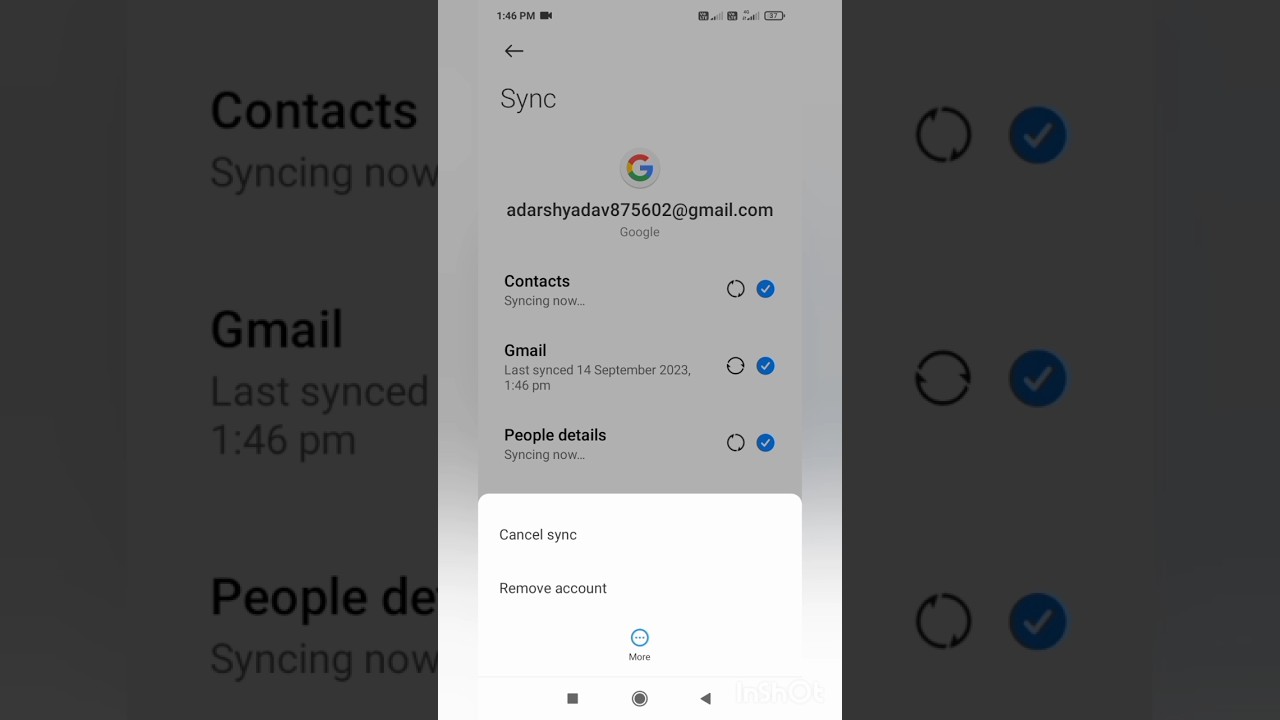Select Cancel sync
The width and height of the screenshot is (1280, 720).
[x=639, y=535]
